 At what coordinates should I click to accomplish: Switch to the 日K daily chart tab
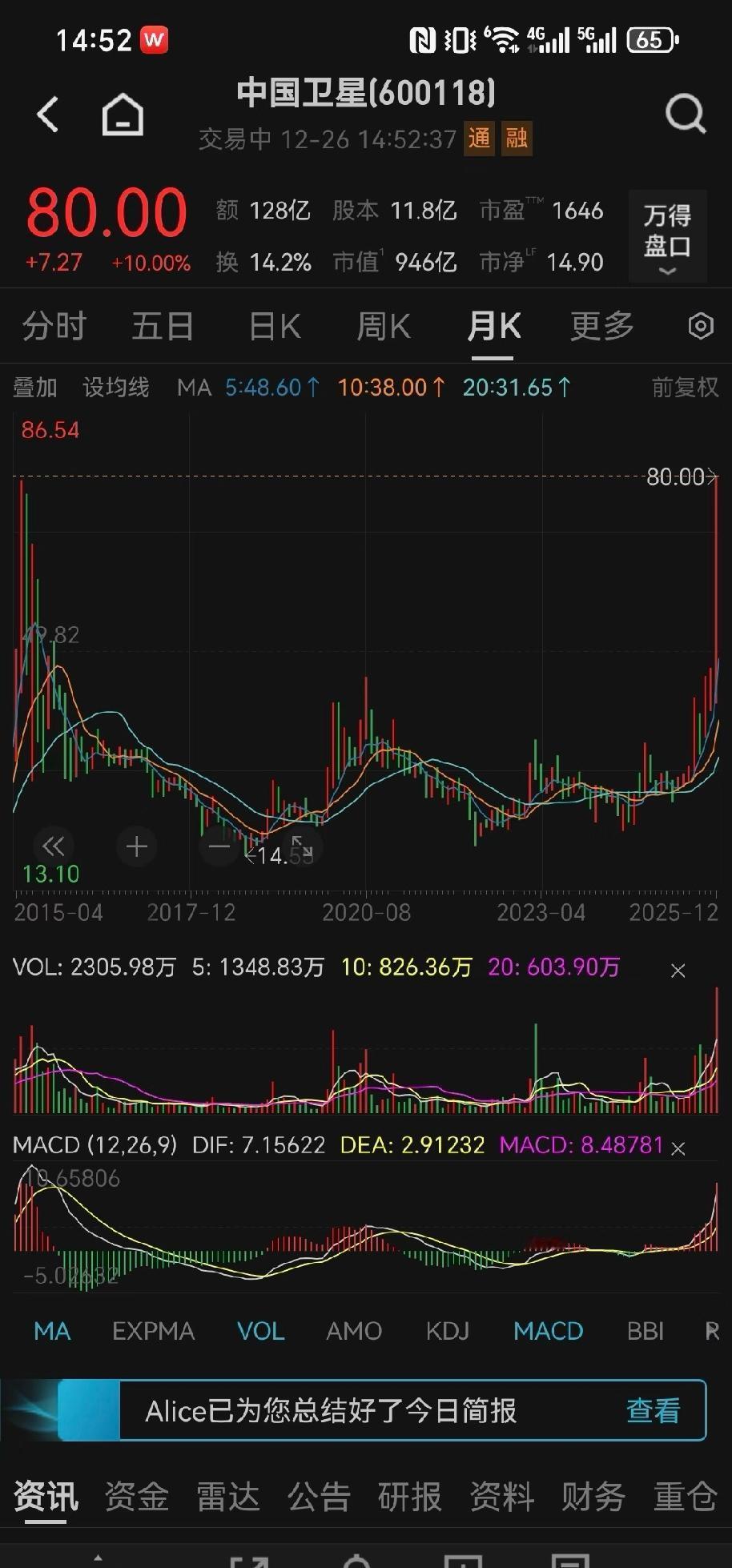(x=272, y=326)
